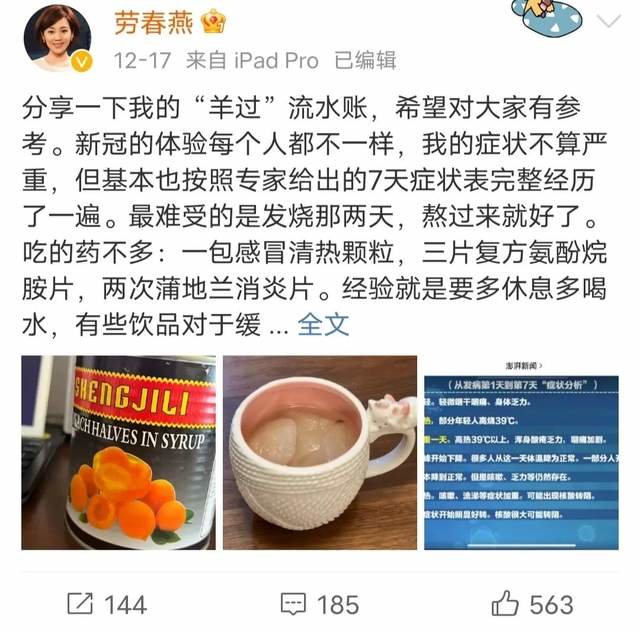Repost this post with 144 shares
The image size is (640, 631).
click(x=106, y=603)
